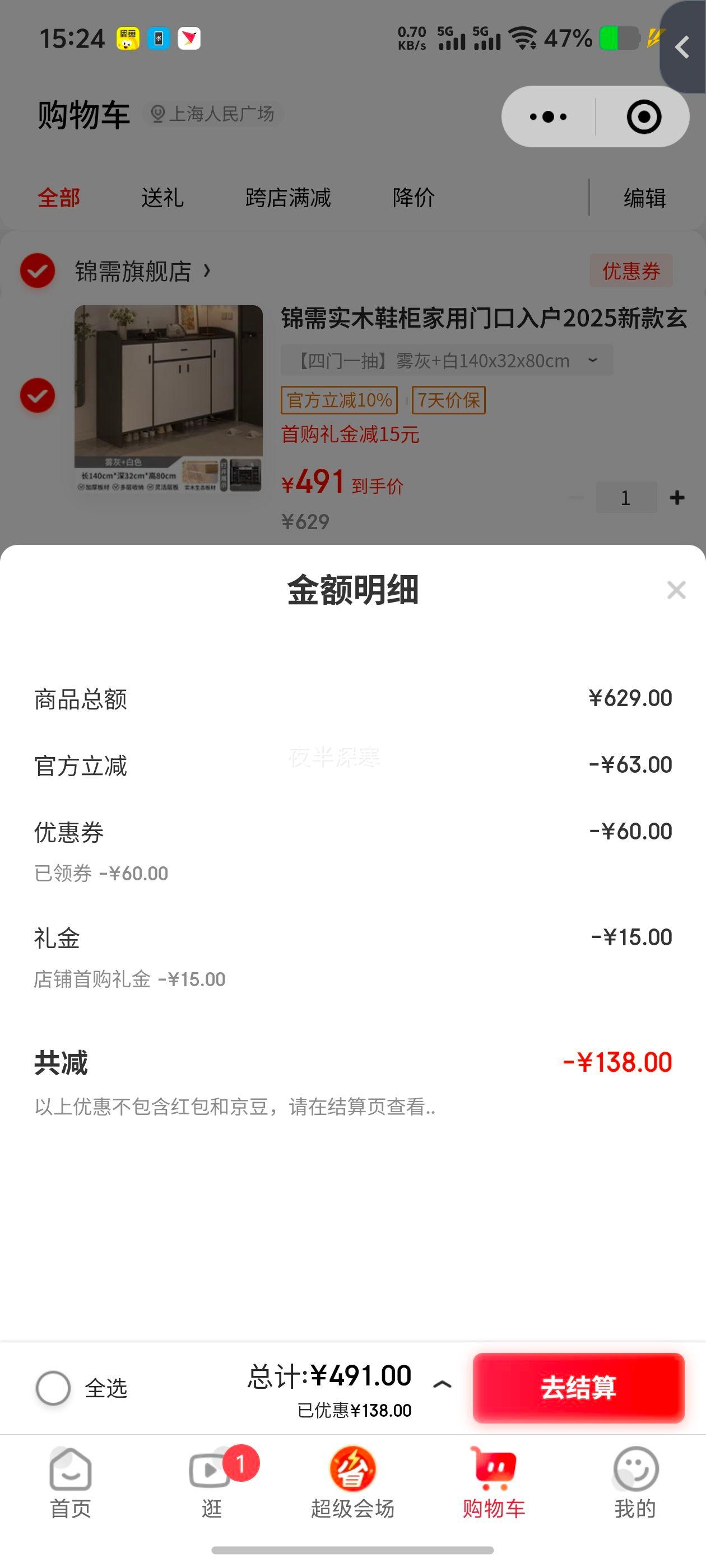This screenshot has height=1568, width=706.
Task: Select the 购物车 tab
Action: [494, 1483]
